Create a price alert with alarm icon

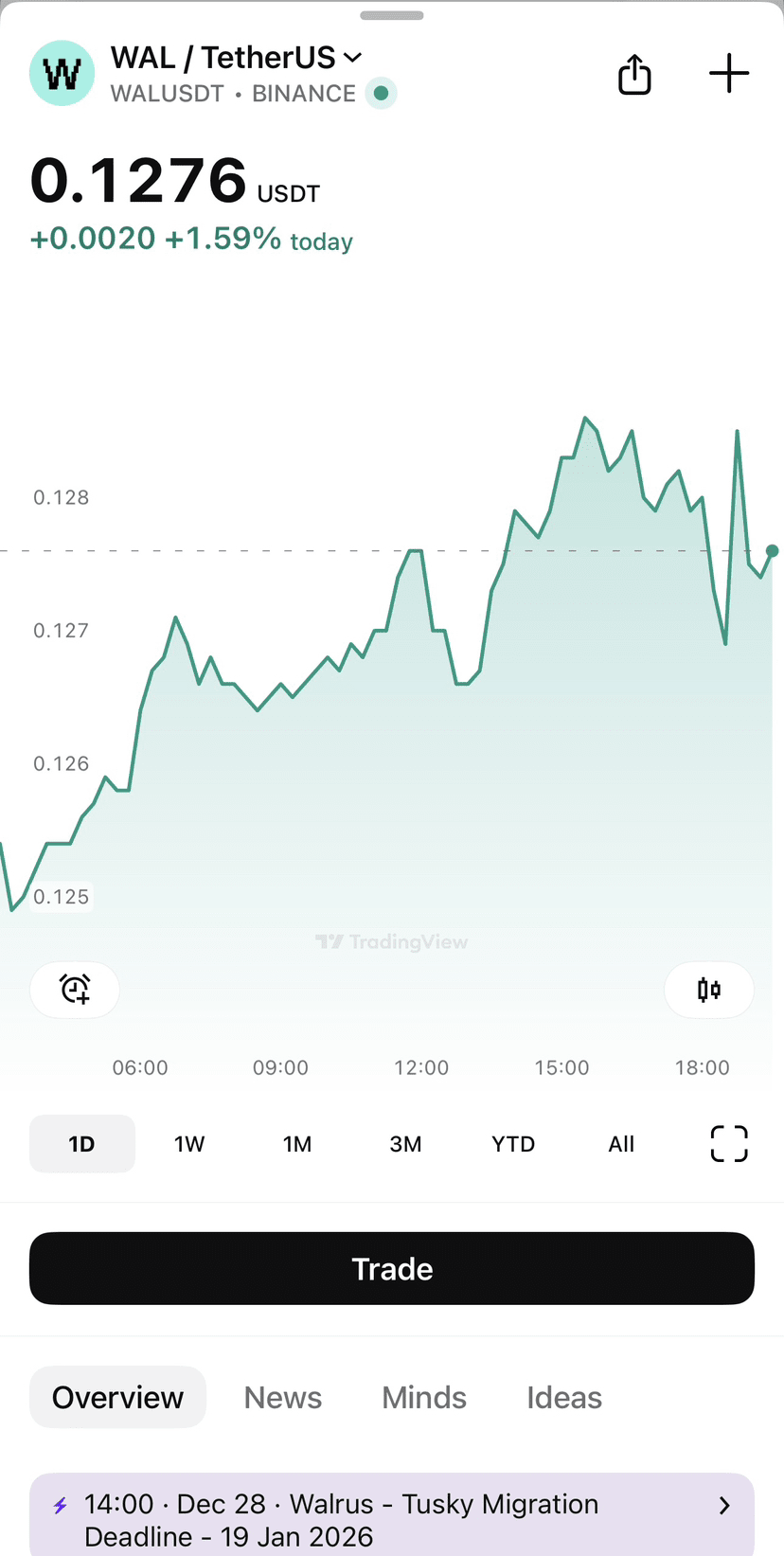pos(75,990)
